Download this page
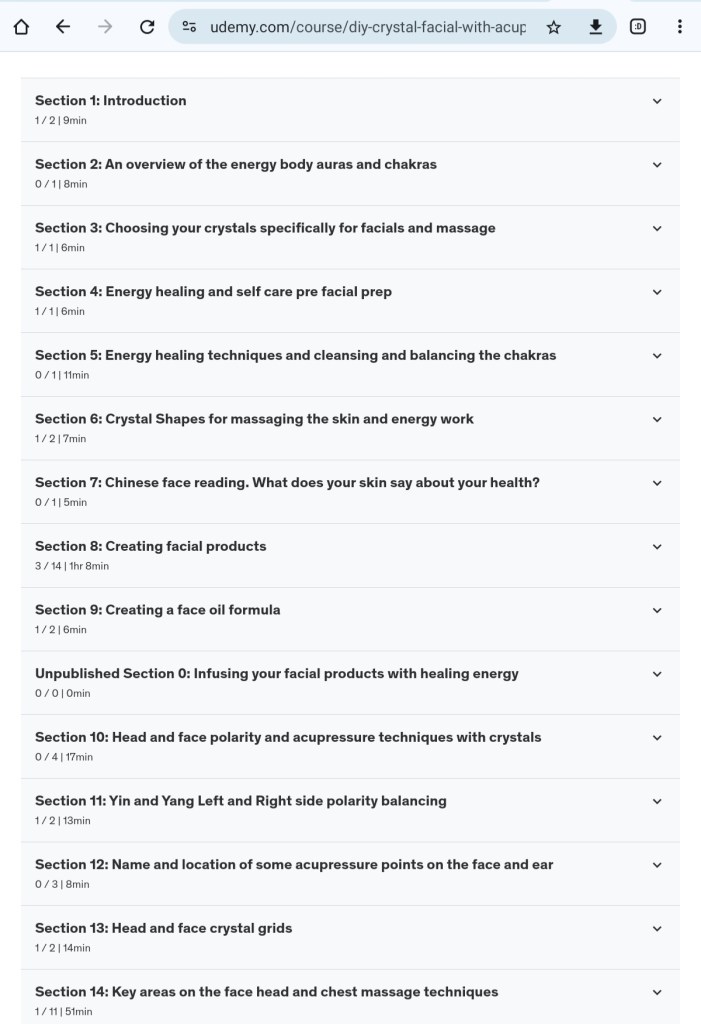701x1024 pixels. coord(596,27)
